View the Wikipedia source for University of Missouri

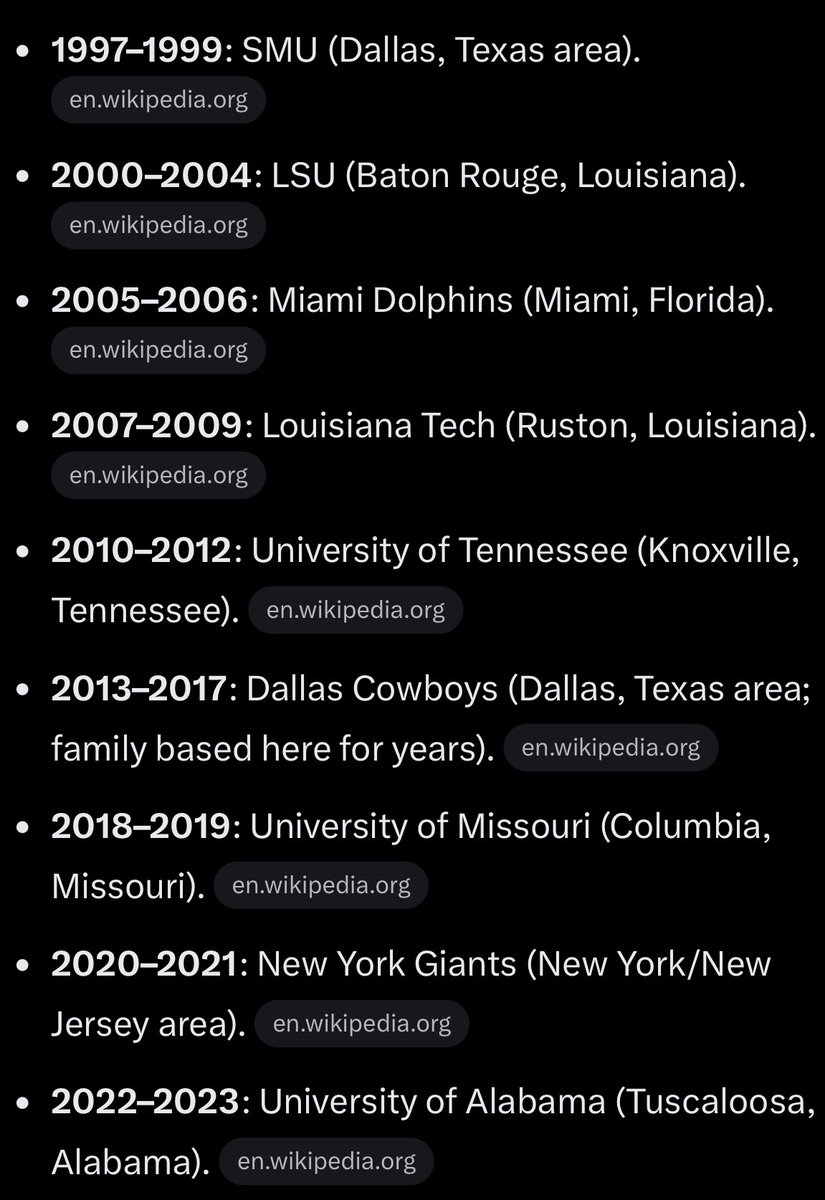(x=321, y=886)
